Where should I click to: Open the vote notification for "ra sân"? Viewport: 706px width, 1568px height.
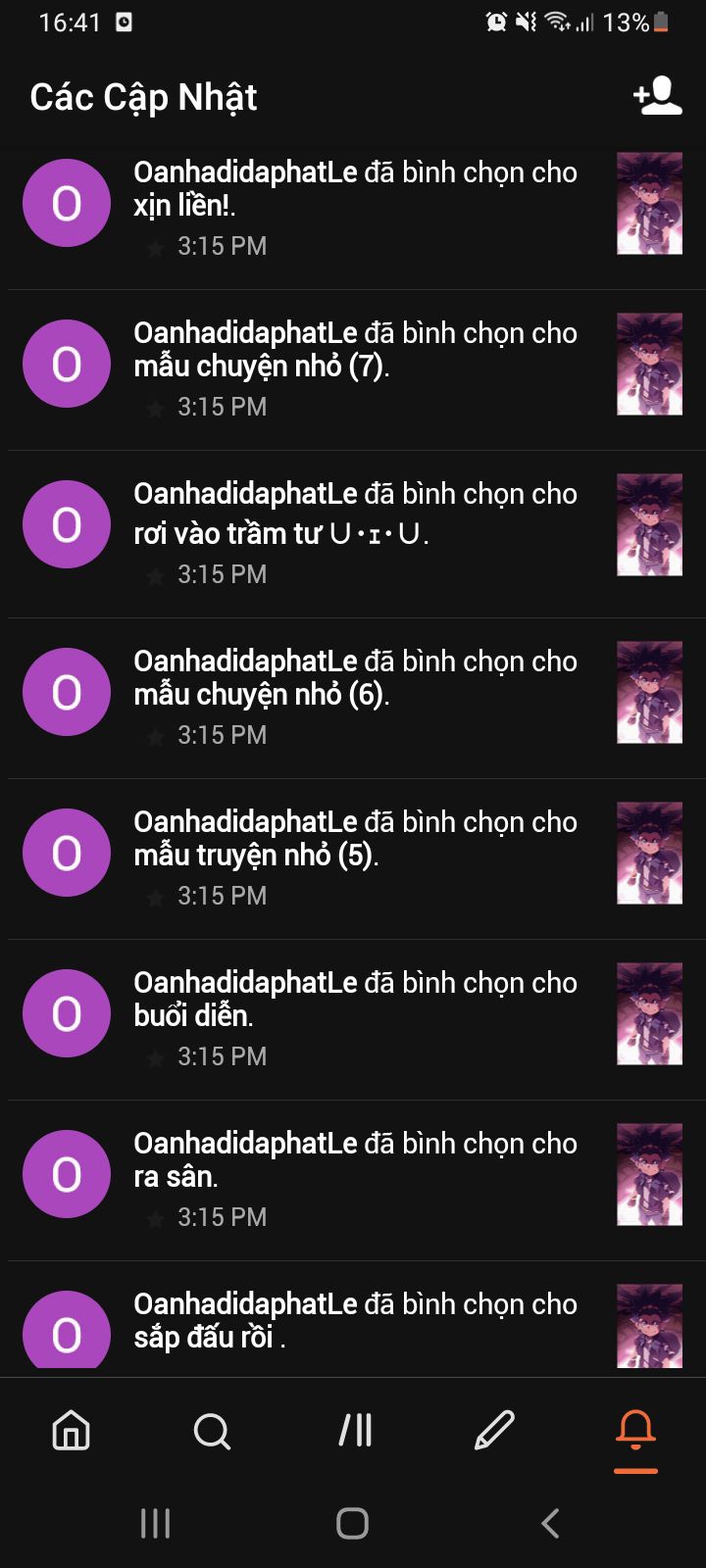click(355, 1177)
